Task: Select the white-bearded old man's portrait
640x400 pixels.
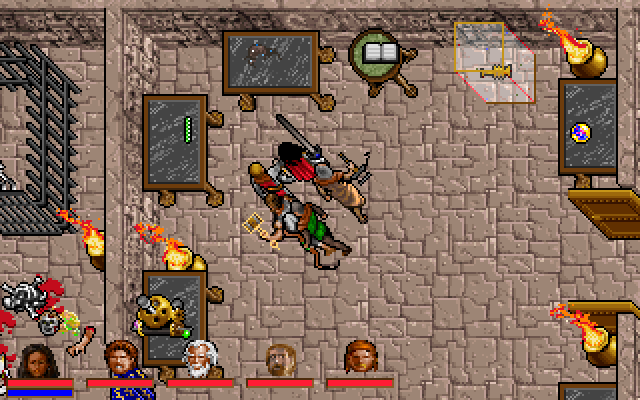Action: [200, 360]
